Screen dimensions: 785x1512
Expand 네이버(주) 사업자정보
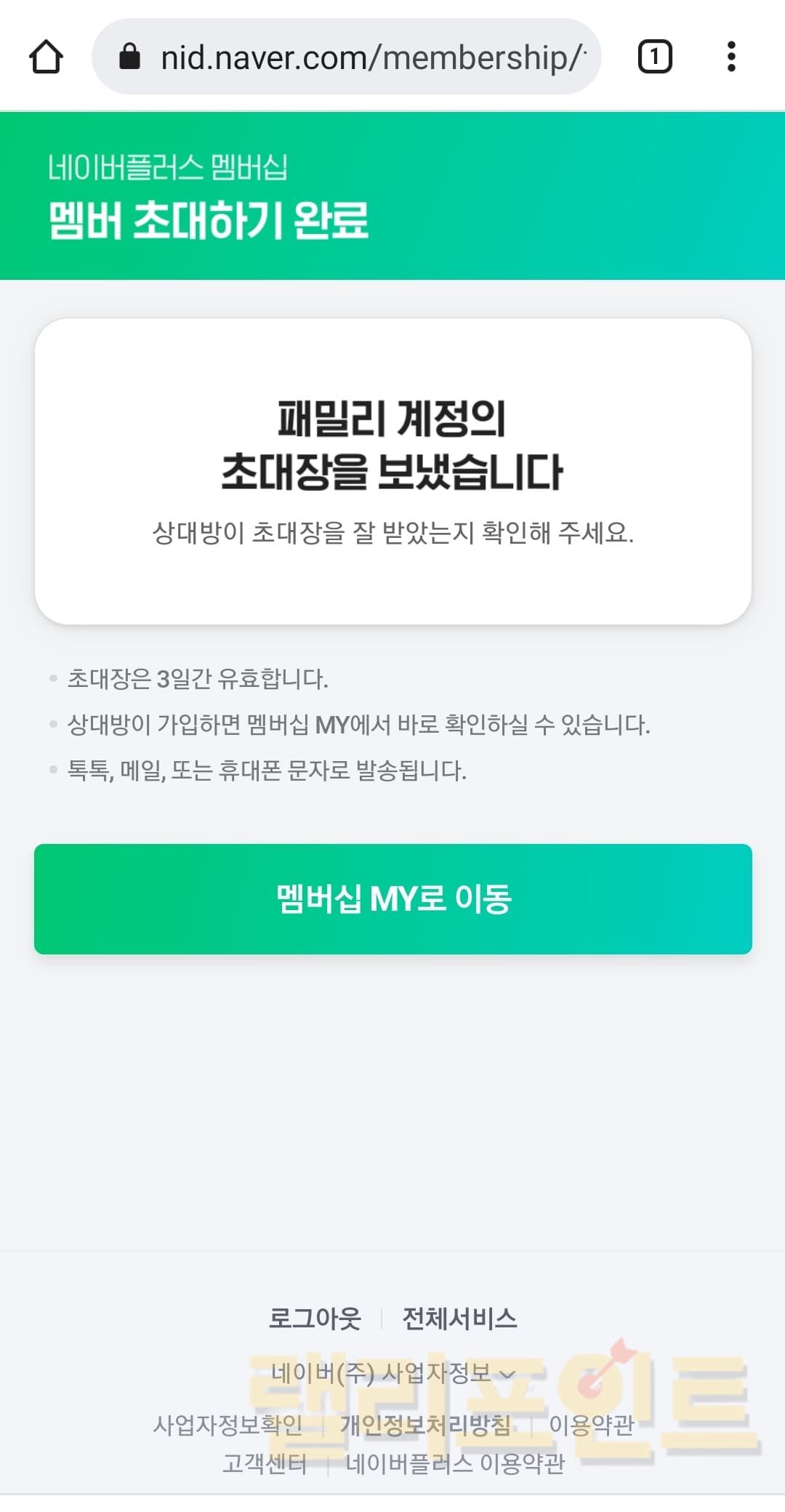392,1372
